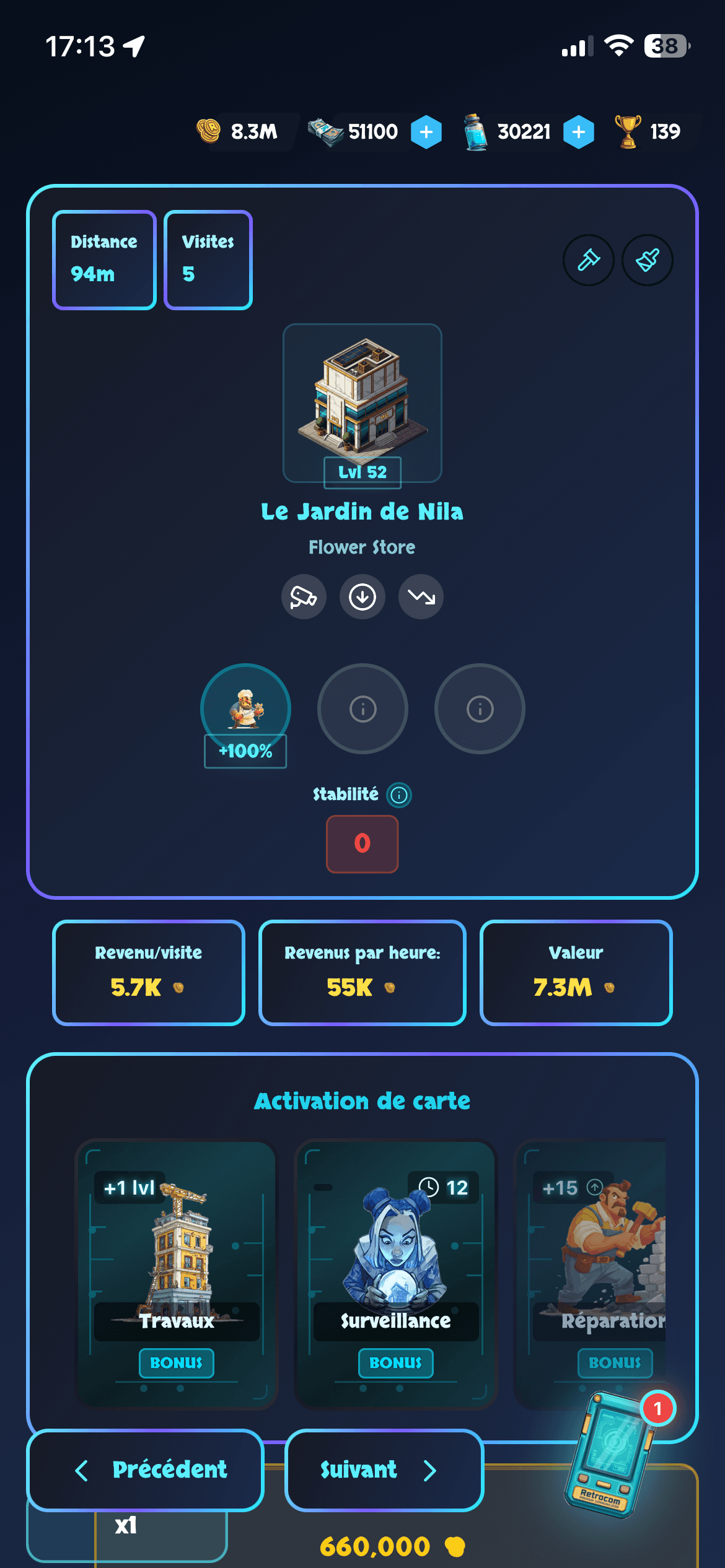Activate the Travaux bonus card

pyautogui.click(x=177, y=1270)
